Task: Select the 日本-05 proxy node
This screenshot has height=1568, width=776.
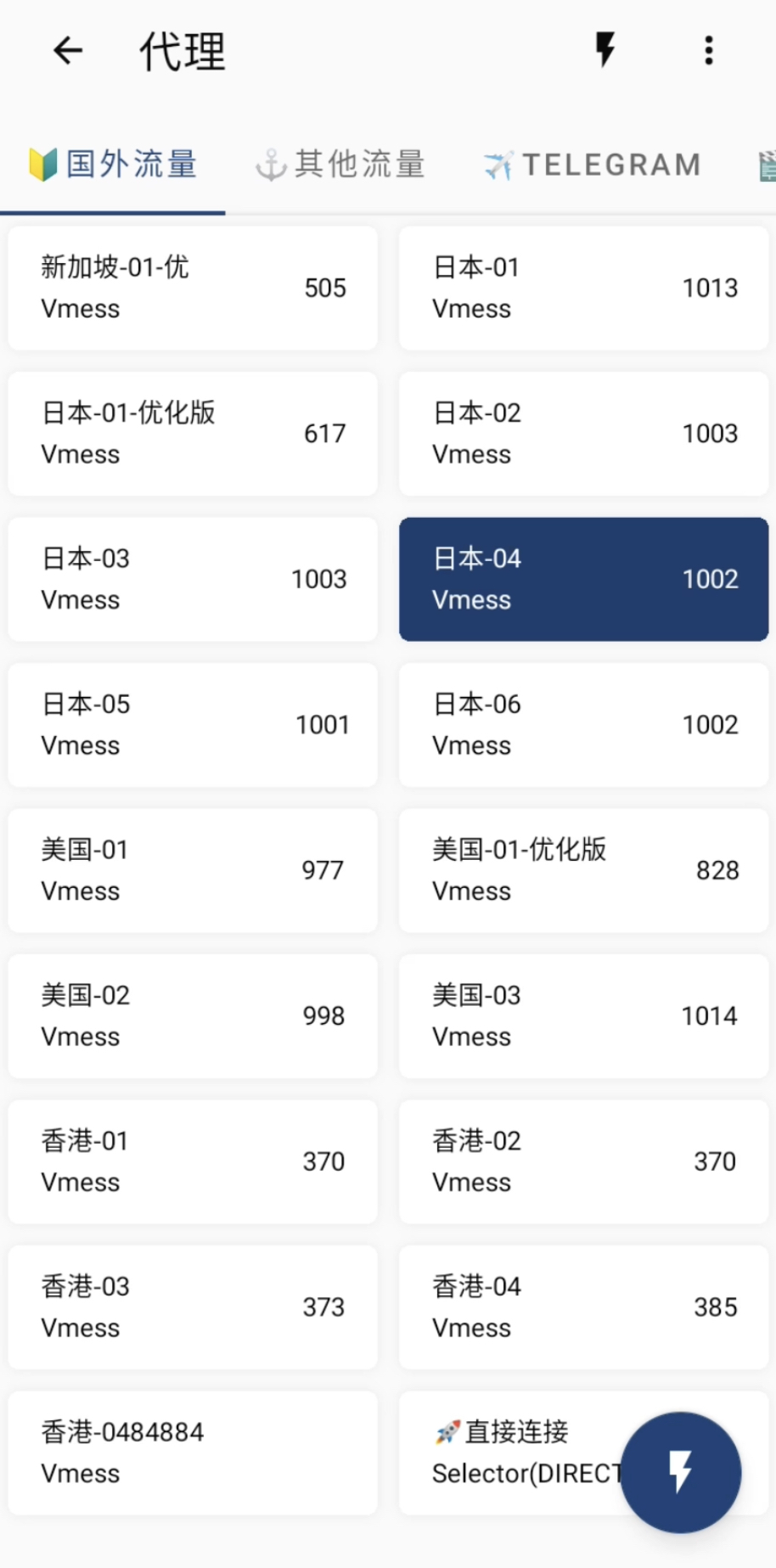Action: pyautogui.click(x=193, y=725)
